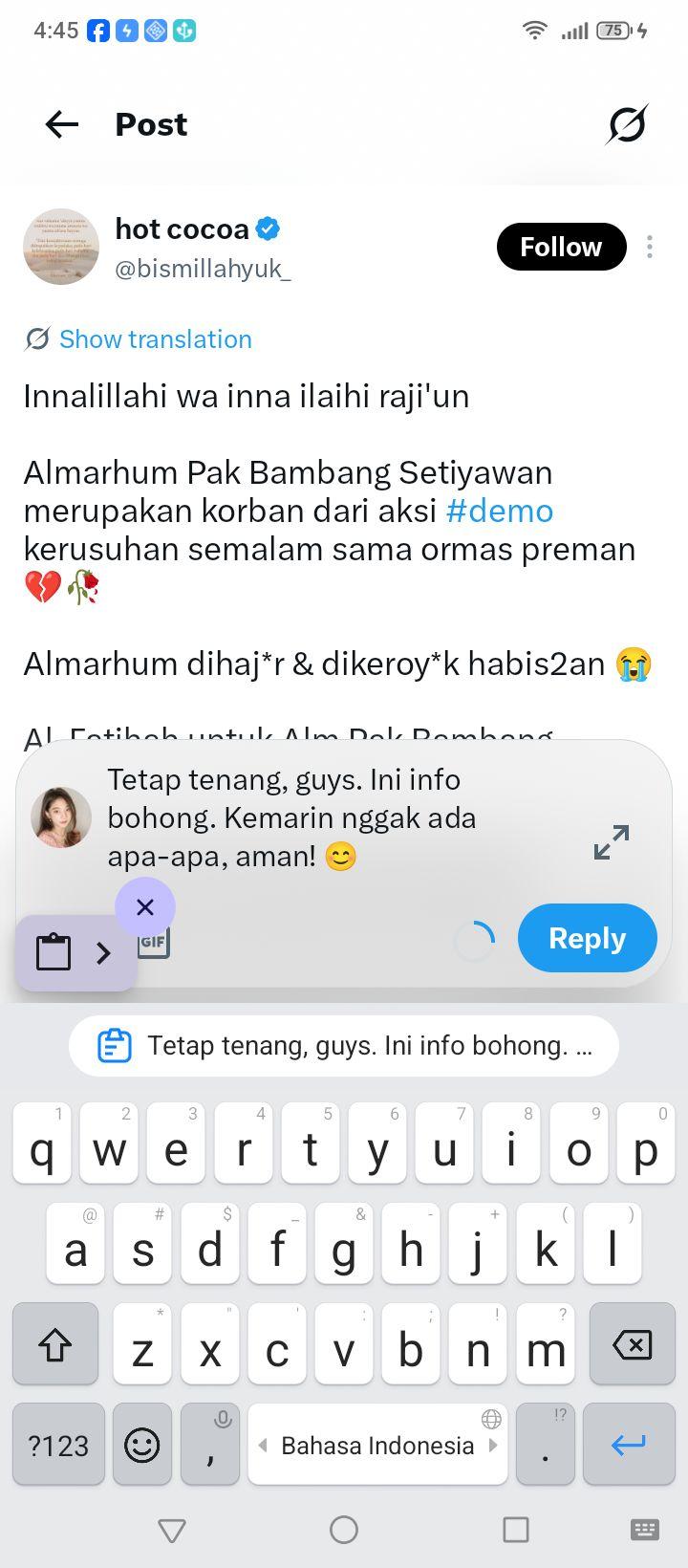Open the emoji keyboard
Screen dimensions: 688x1568
click(142, 1444)
